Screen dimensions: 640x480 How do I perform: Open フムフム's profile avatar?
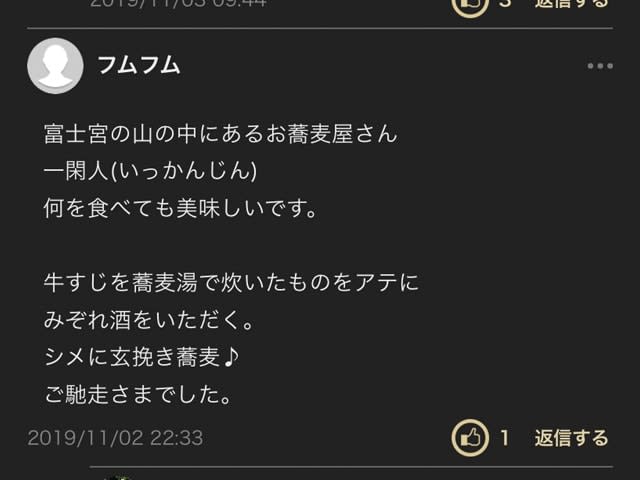point(55,66)
